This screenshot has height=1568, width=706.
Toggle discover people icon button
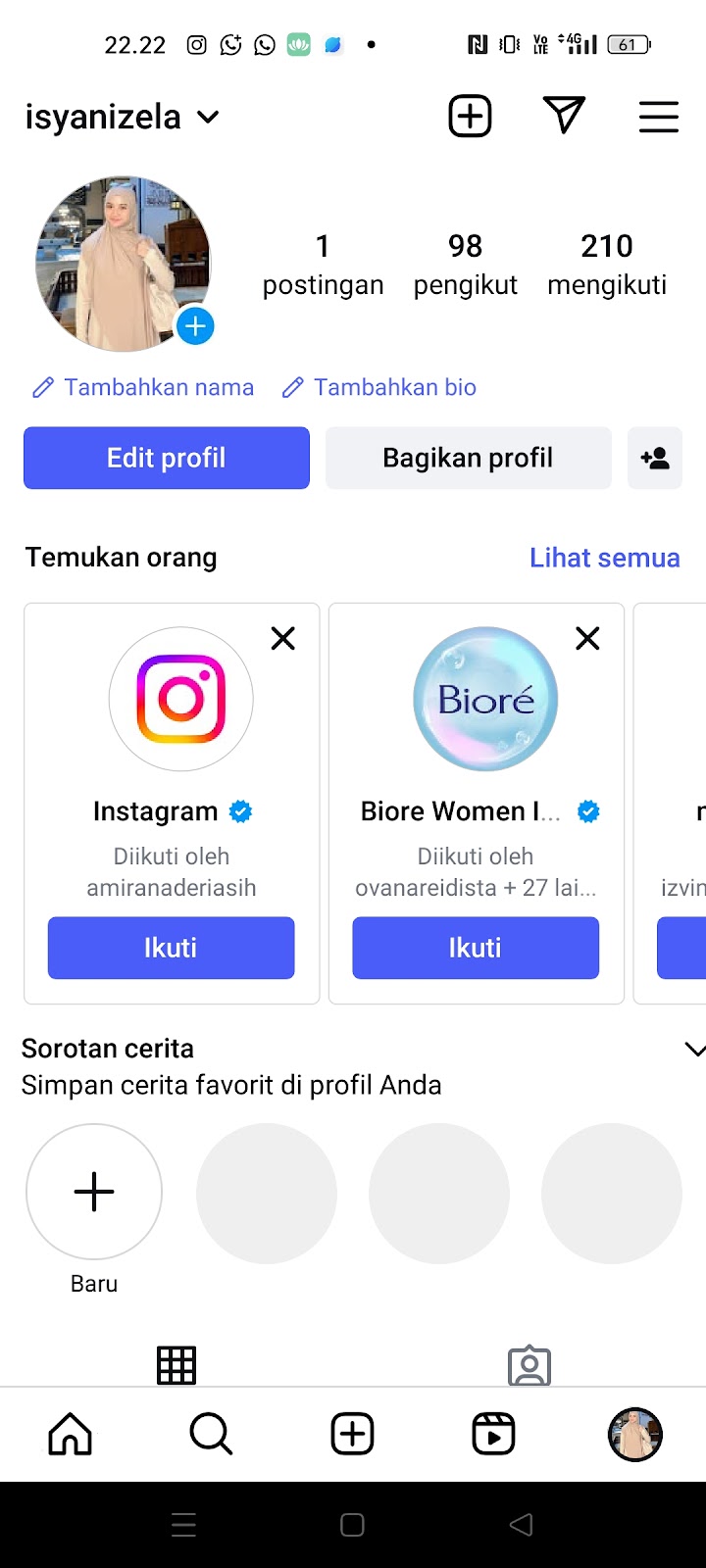point(654,458)
